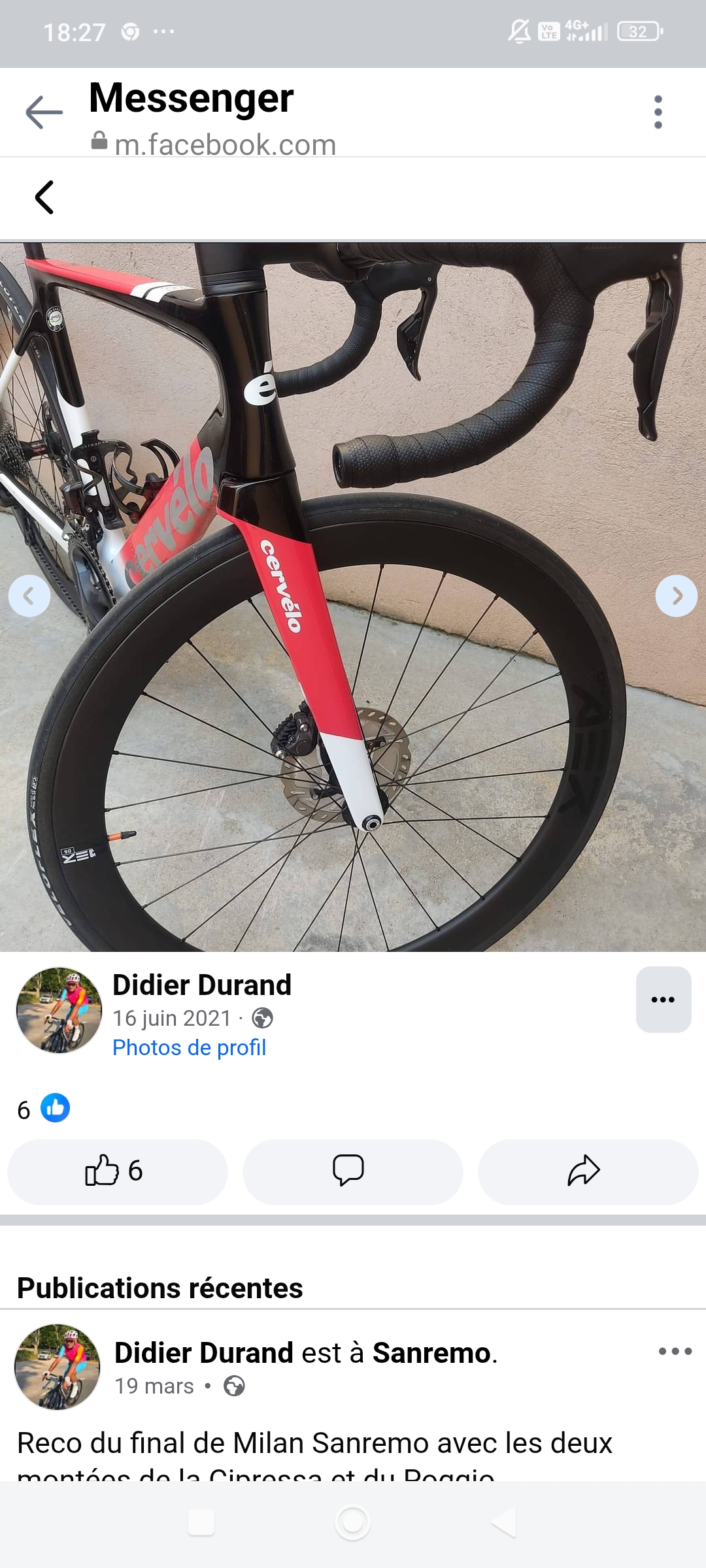This screenshot has width=706, height=1568.
Task: Open options menu for the 16 juin photo
Action: click(x=663, y=1000)
